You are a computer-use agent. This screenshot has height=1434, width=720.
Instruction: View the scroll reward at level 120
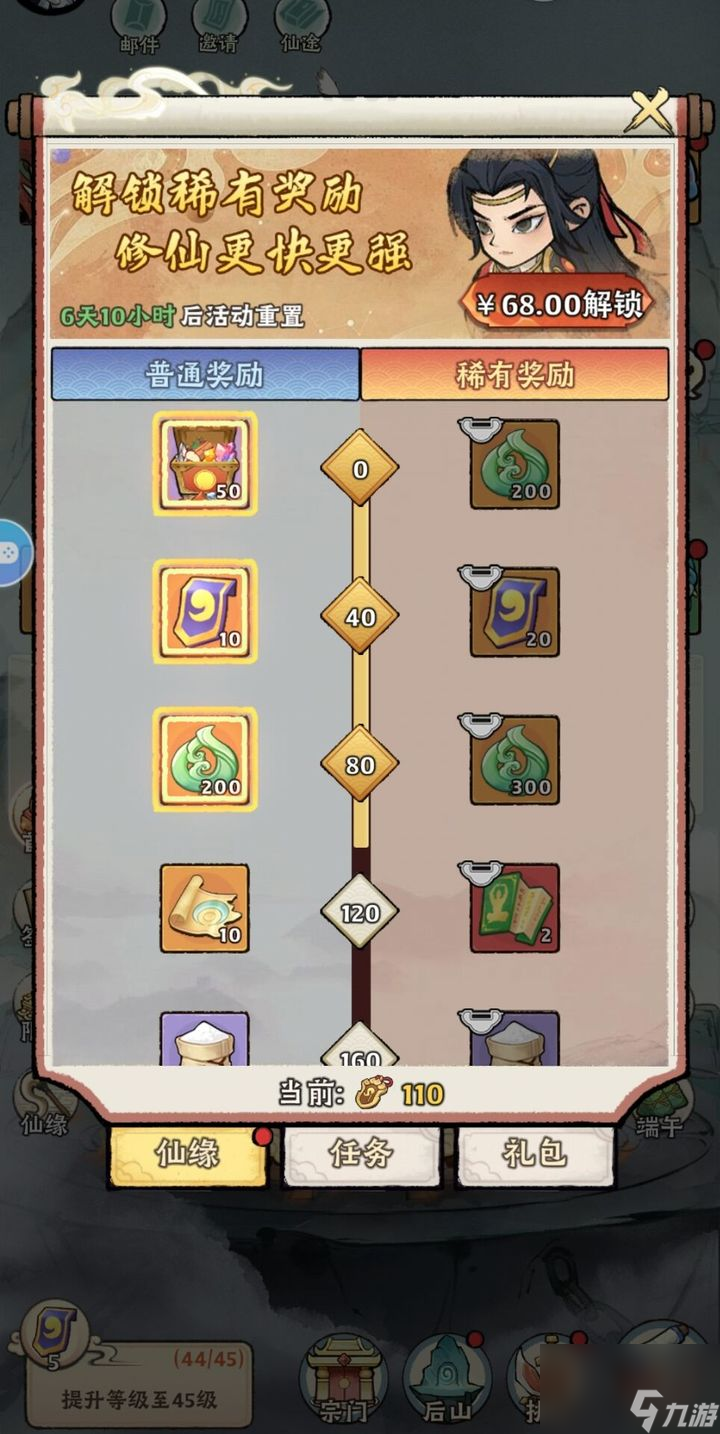click(x=205, y=908)
